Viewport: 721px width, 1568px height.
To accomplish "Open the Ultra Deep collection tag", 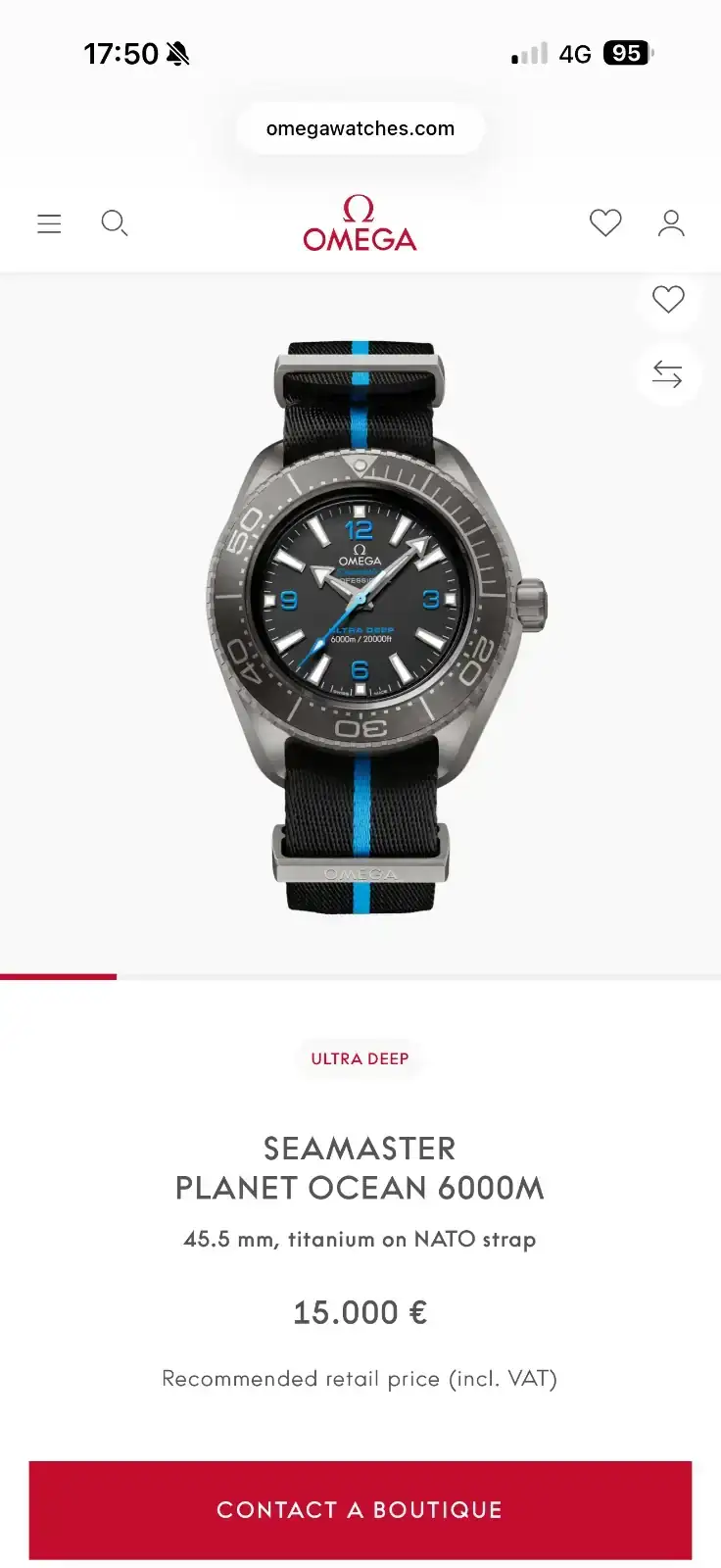I will [360, 1058].
